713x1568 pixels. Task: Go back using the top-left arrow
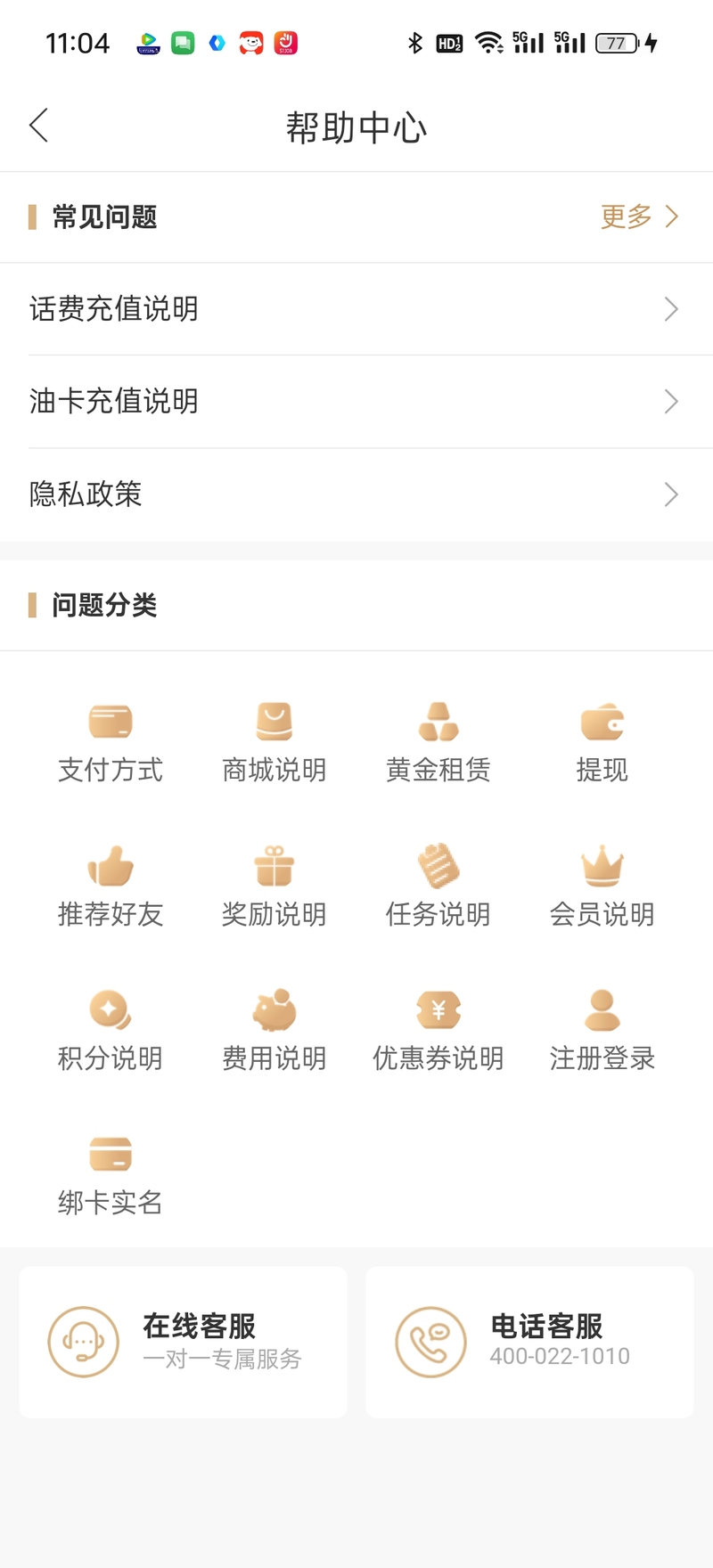(38, 126)
